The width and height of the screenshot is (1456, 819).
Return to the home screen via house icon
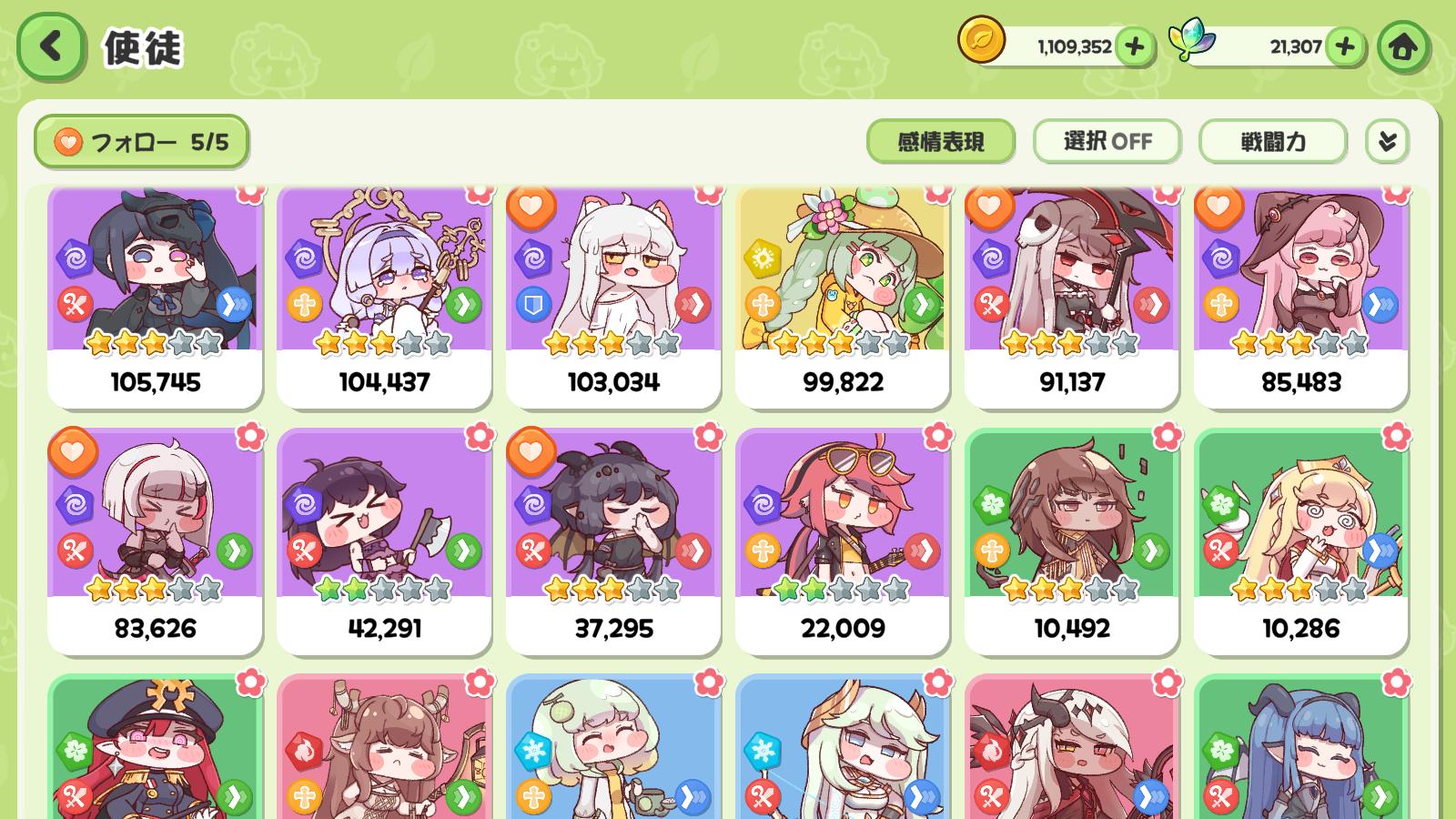click(1402, 46)
